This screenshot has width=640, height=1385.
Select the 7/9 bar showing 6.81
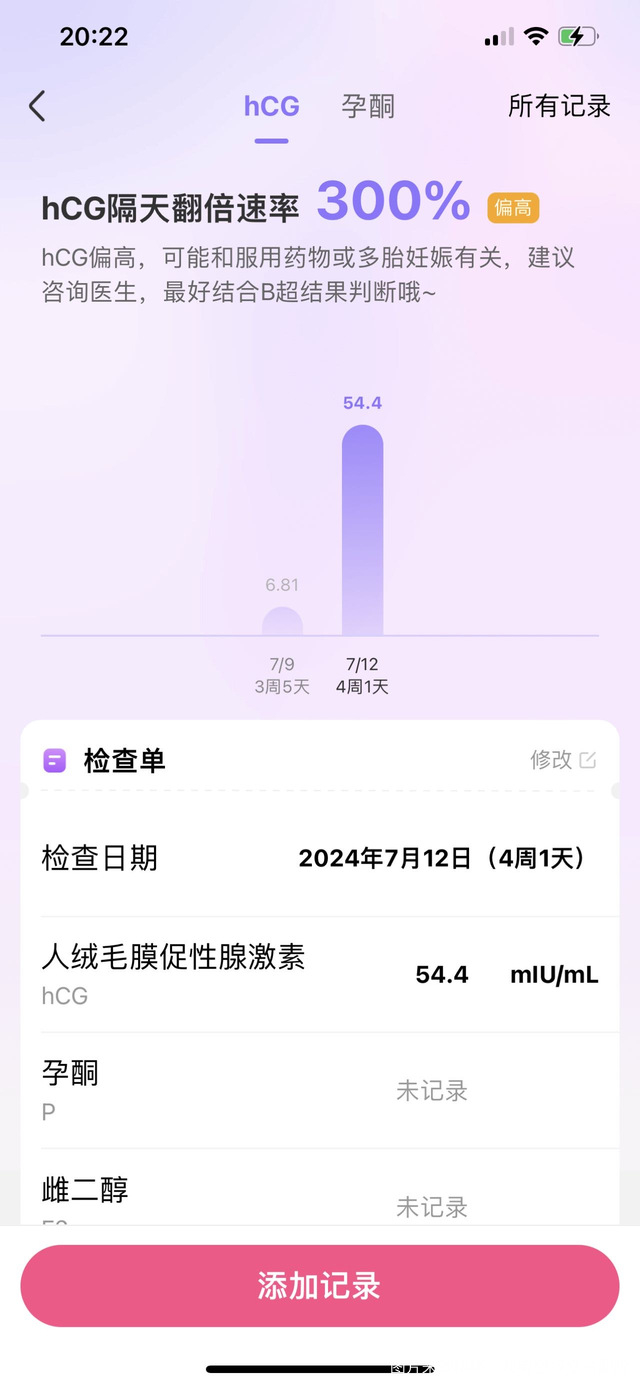[282, 621]
